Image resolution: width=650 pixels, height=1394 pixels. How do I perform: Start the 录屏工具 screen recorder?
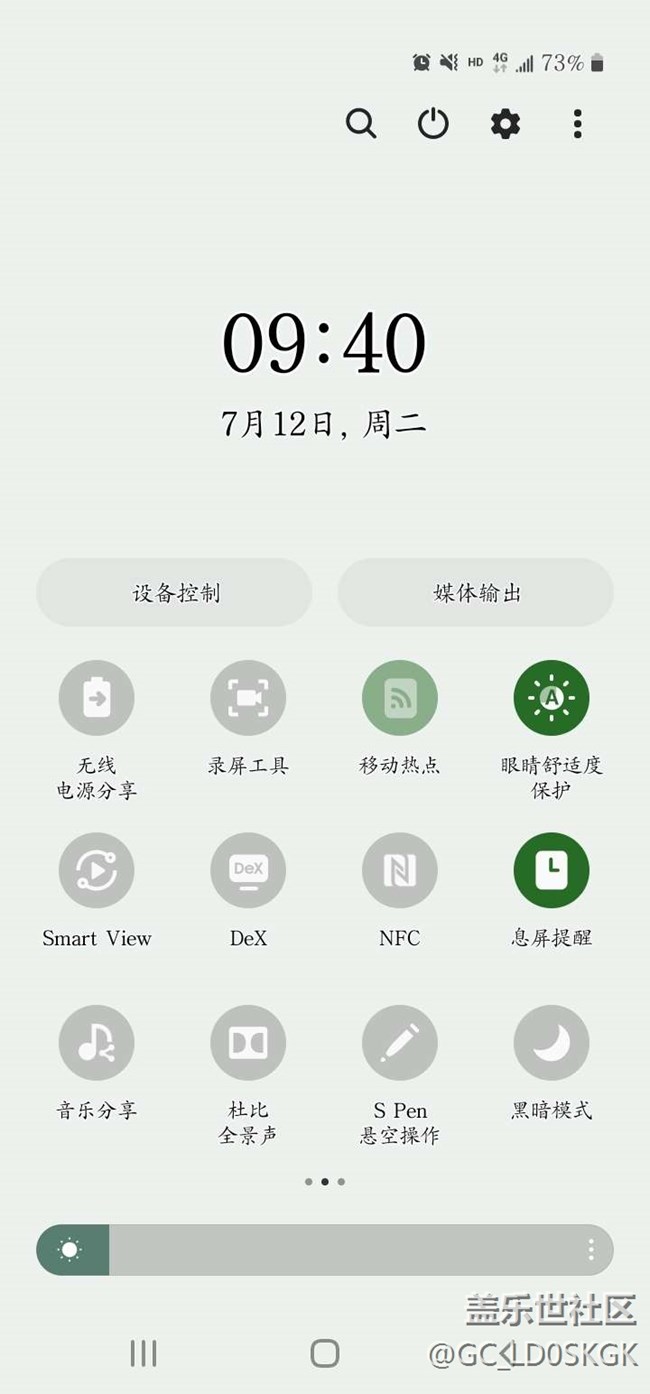(x=248, y=698)
